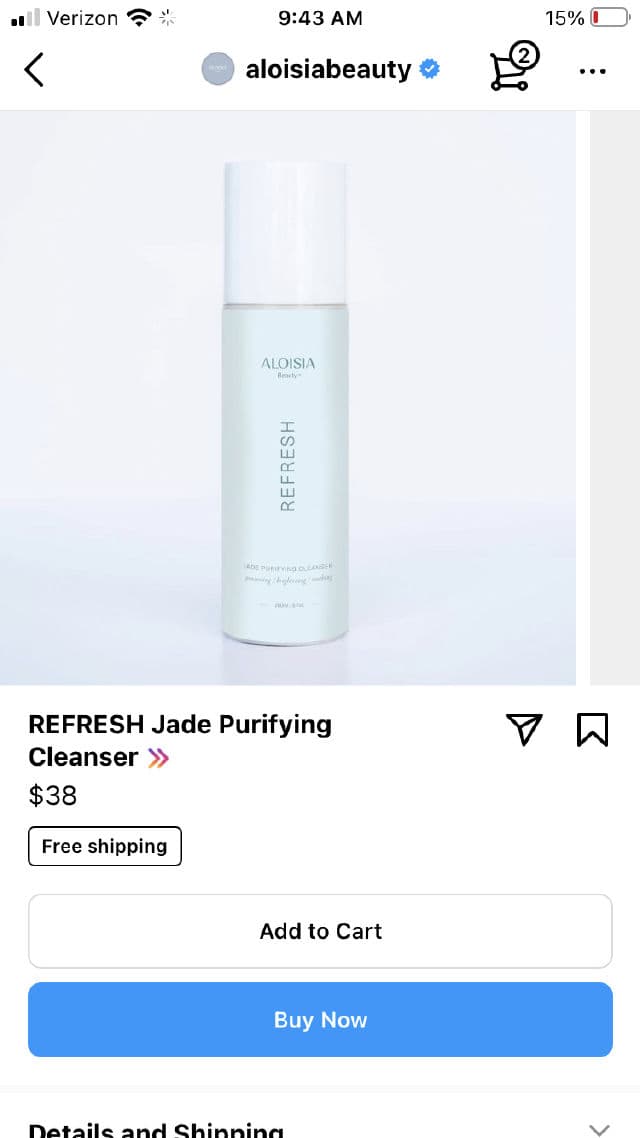Image resolution: width=640 pixels, height=1138 pixels.
Task: Save the cleanser with the bookmark icon
Action: [592, 730]
